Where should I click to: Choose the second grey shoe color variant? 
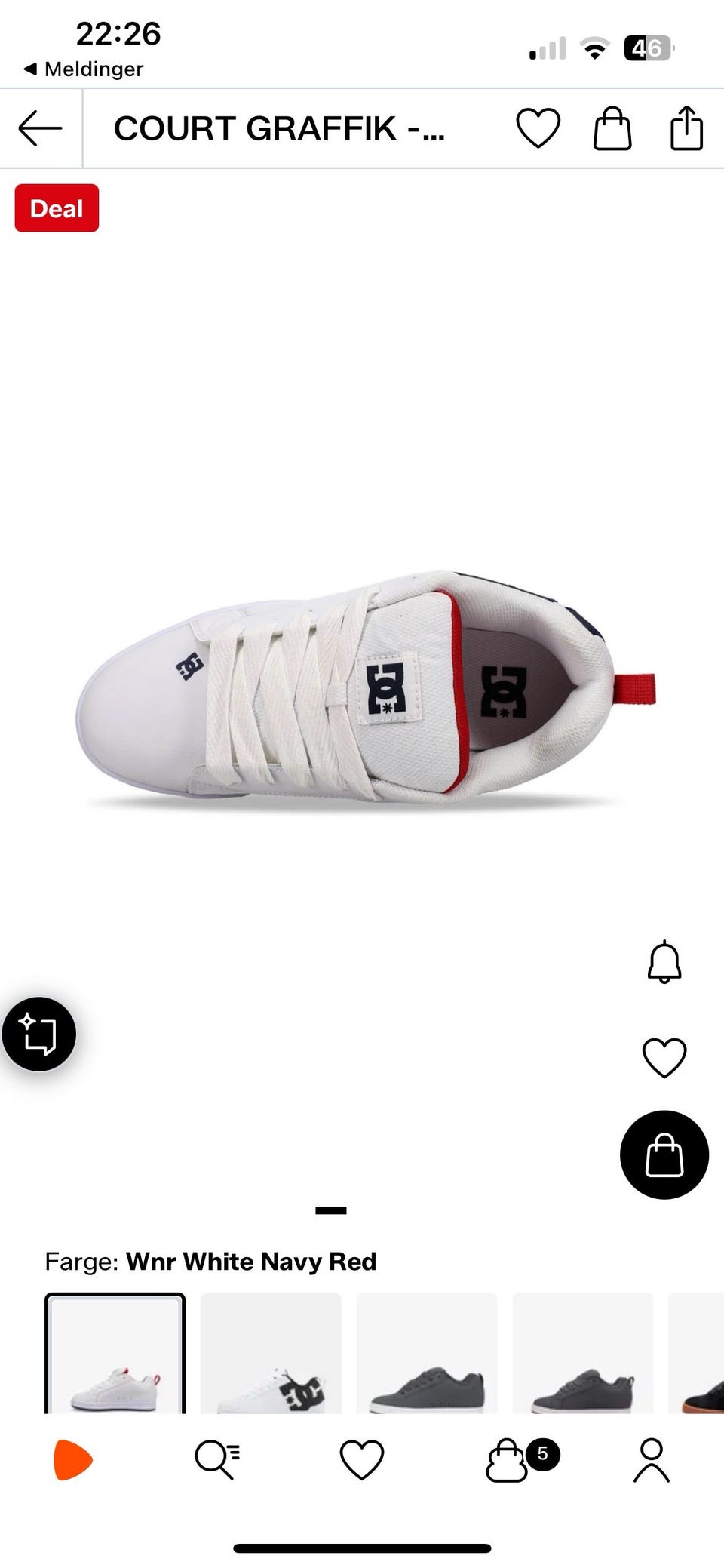[583, 1353]
